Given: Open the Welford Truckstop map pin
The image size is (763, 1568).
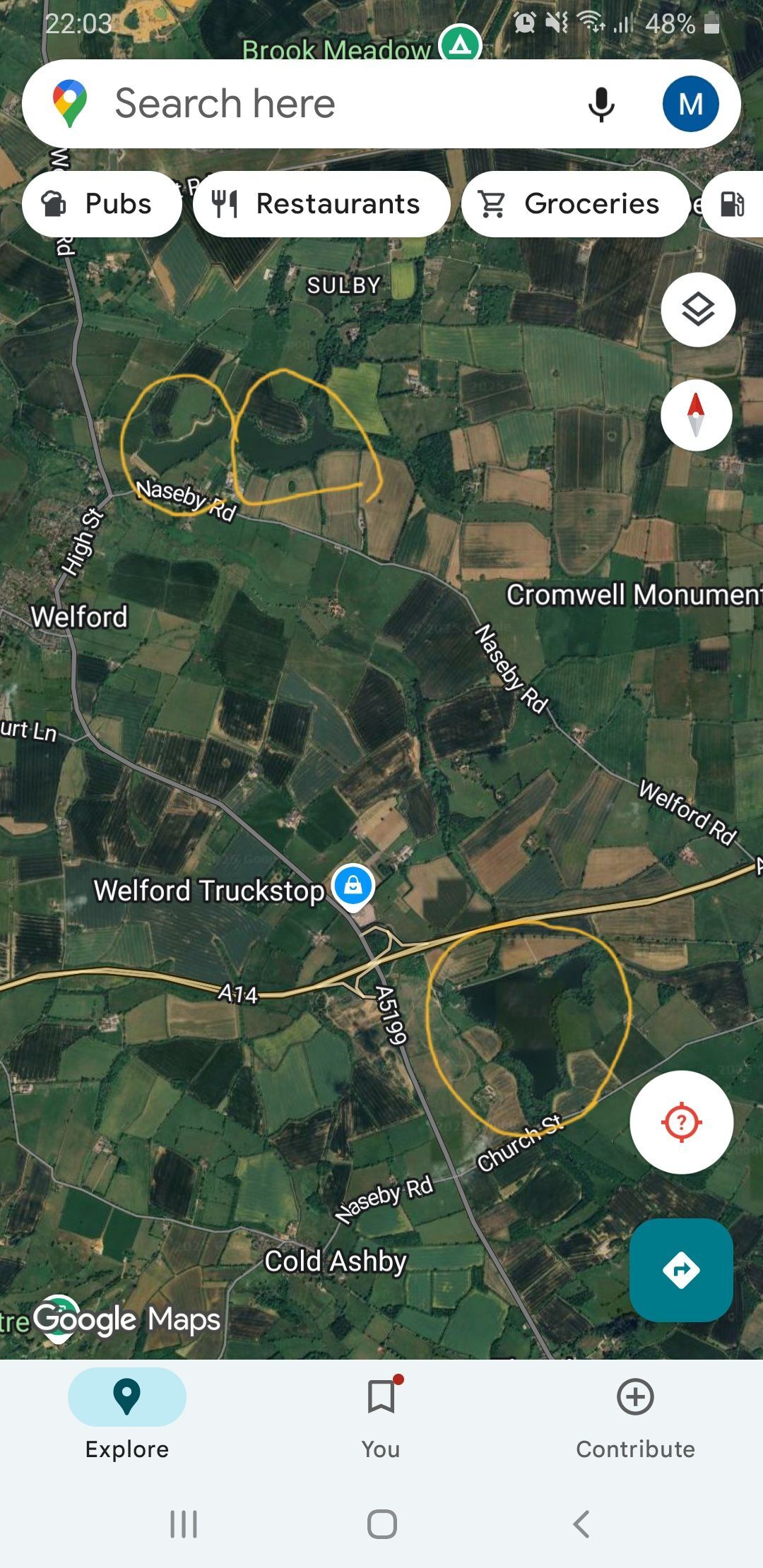Looking at the screenshot, I should point(353,886).
